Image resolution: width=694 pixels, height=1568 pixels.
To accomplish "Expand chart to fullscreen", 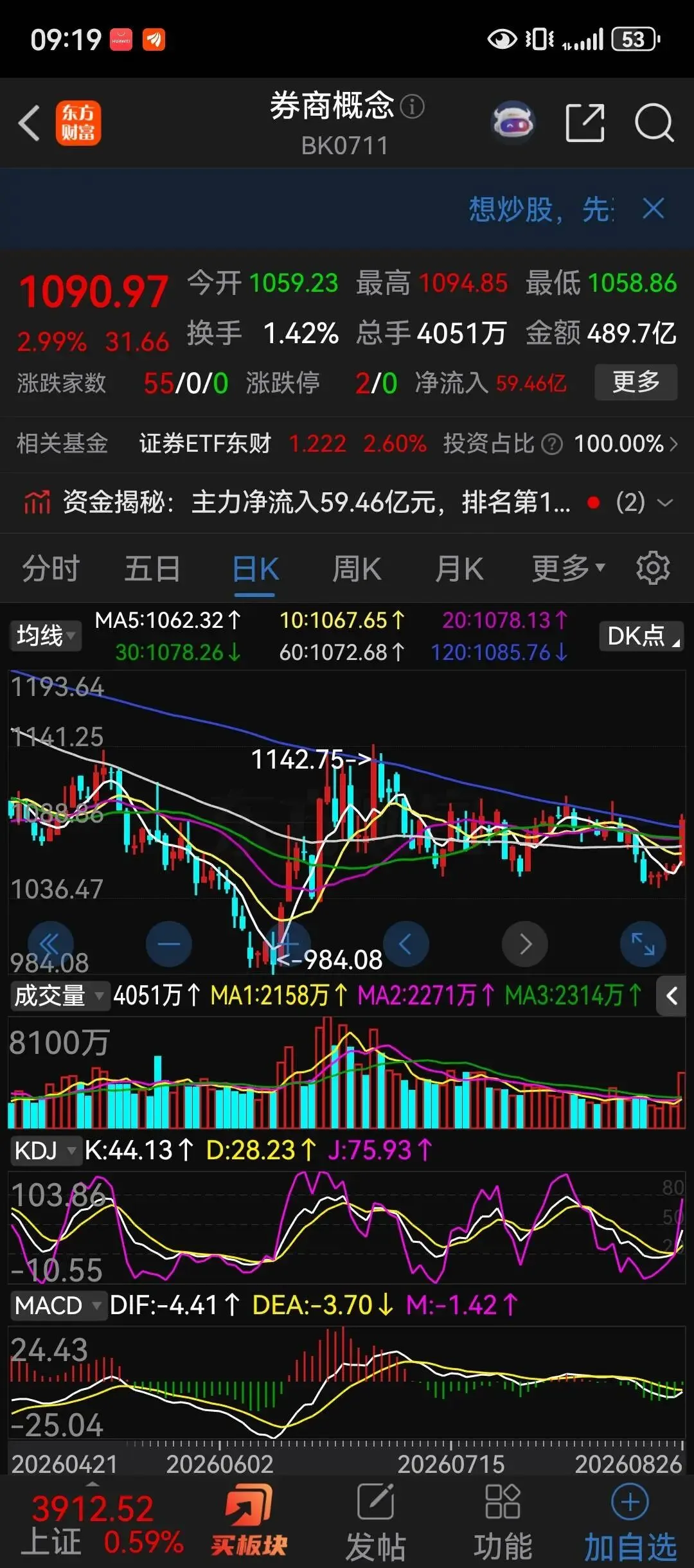I will click(643, 944).
